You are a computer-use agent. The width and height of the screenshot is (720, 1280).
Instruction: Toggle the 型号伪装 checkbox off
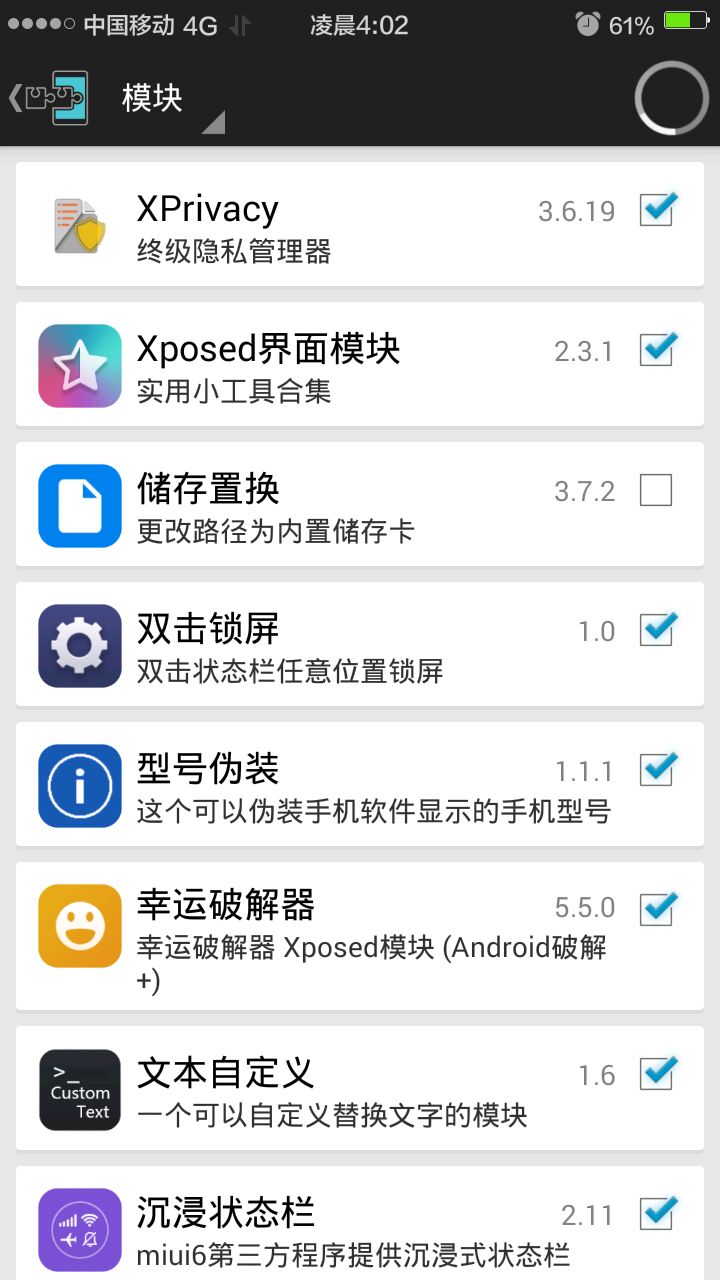click(656, 770)
